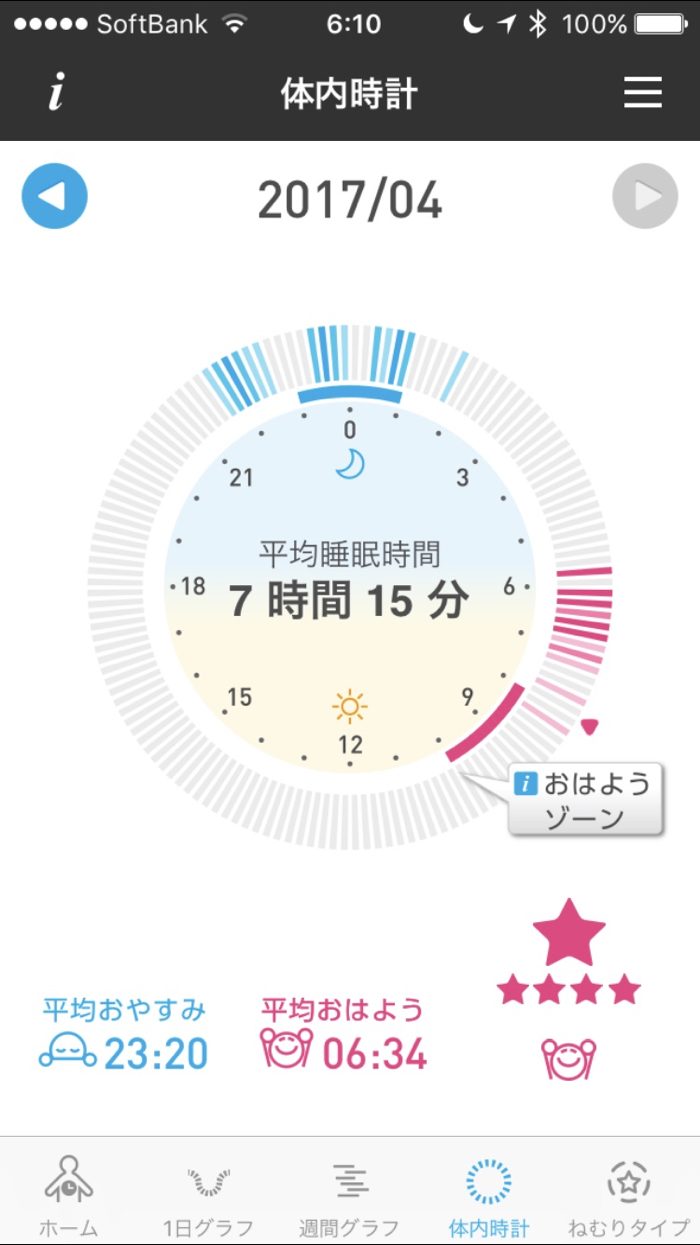
Task: Switch to the ホーム tab
Action: [x=69, y=1195]
